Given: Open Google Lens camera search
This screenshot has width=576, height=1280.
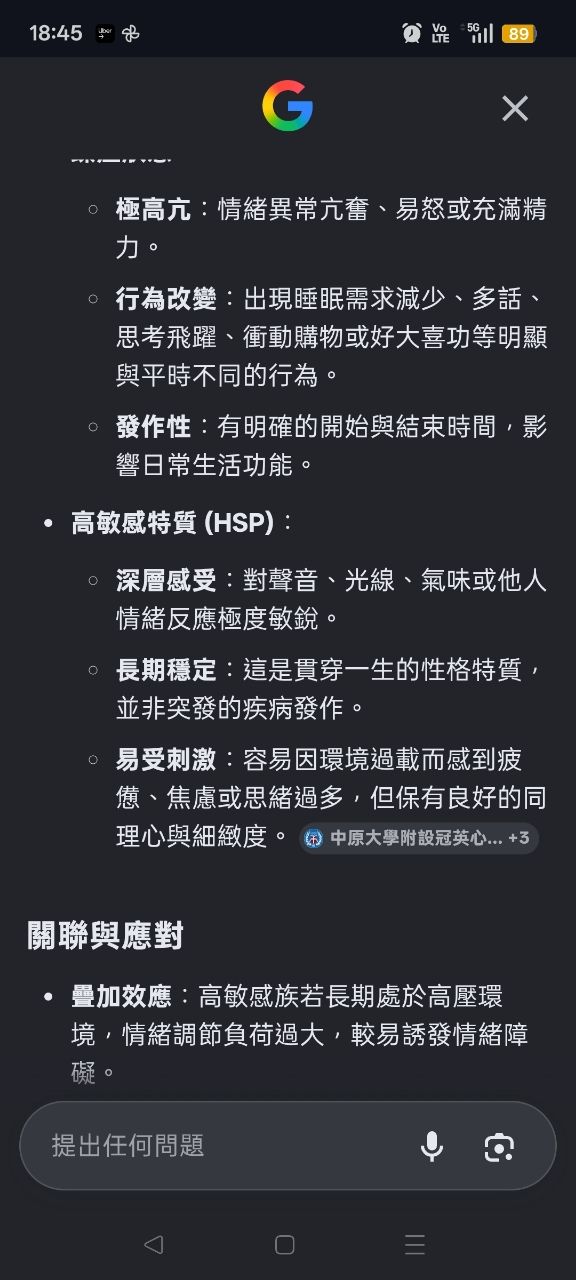Looking at the screenshot, I should coord(499,1147).
